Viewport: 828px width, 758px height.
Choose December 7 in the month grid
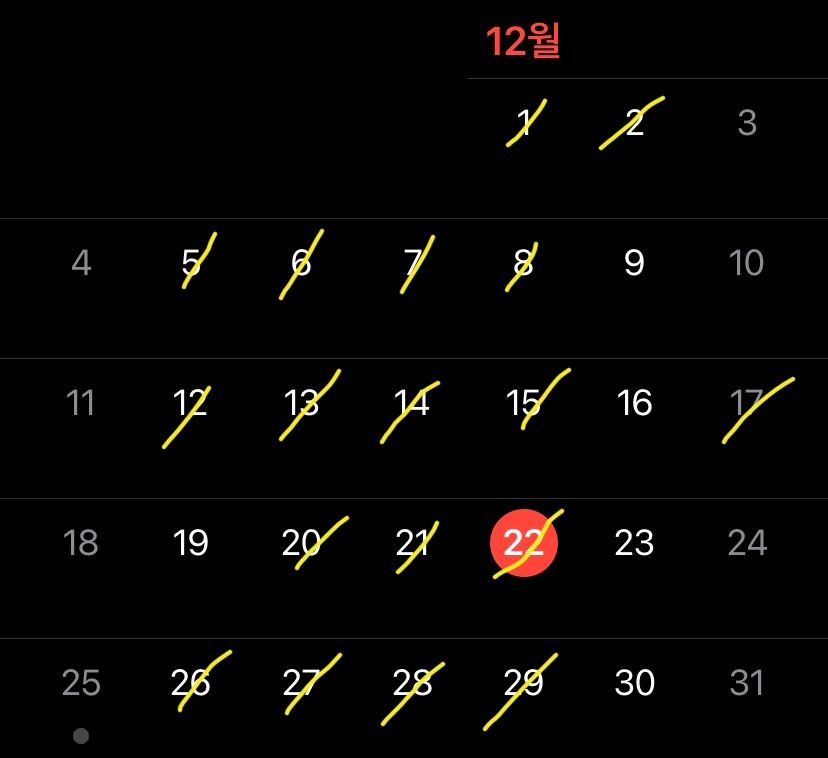coord(412,263)
